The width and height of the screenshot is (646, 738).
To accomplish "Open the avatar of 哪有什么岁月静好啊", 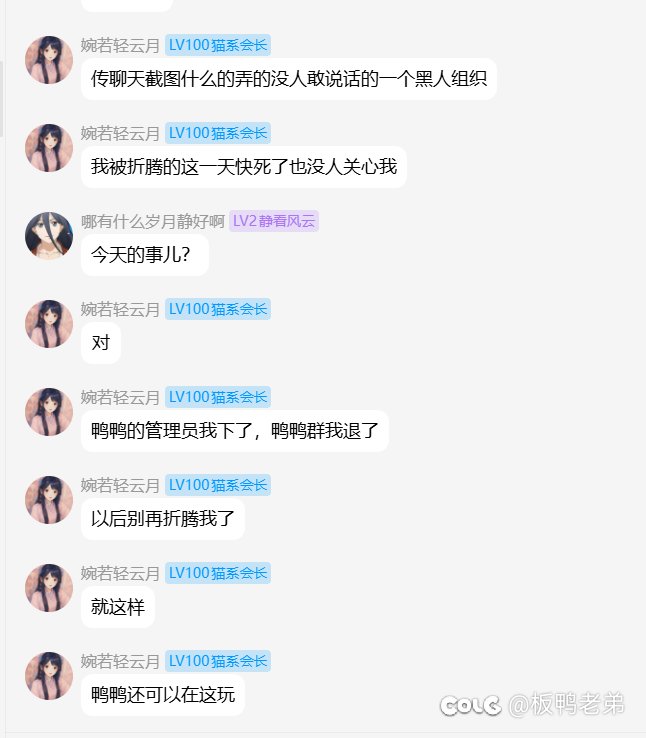I will click(48, 236).
